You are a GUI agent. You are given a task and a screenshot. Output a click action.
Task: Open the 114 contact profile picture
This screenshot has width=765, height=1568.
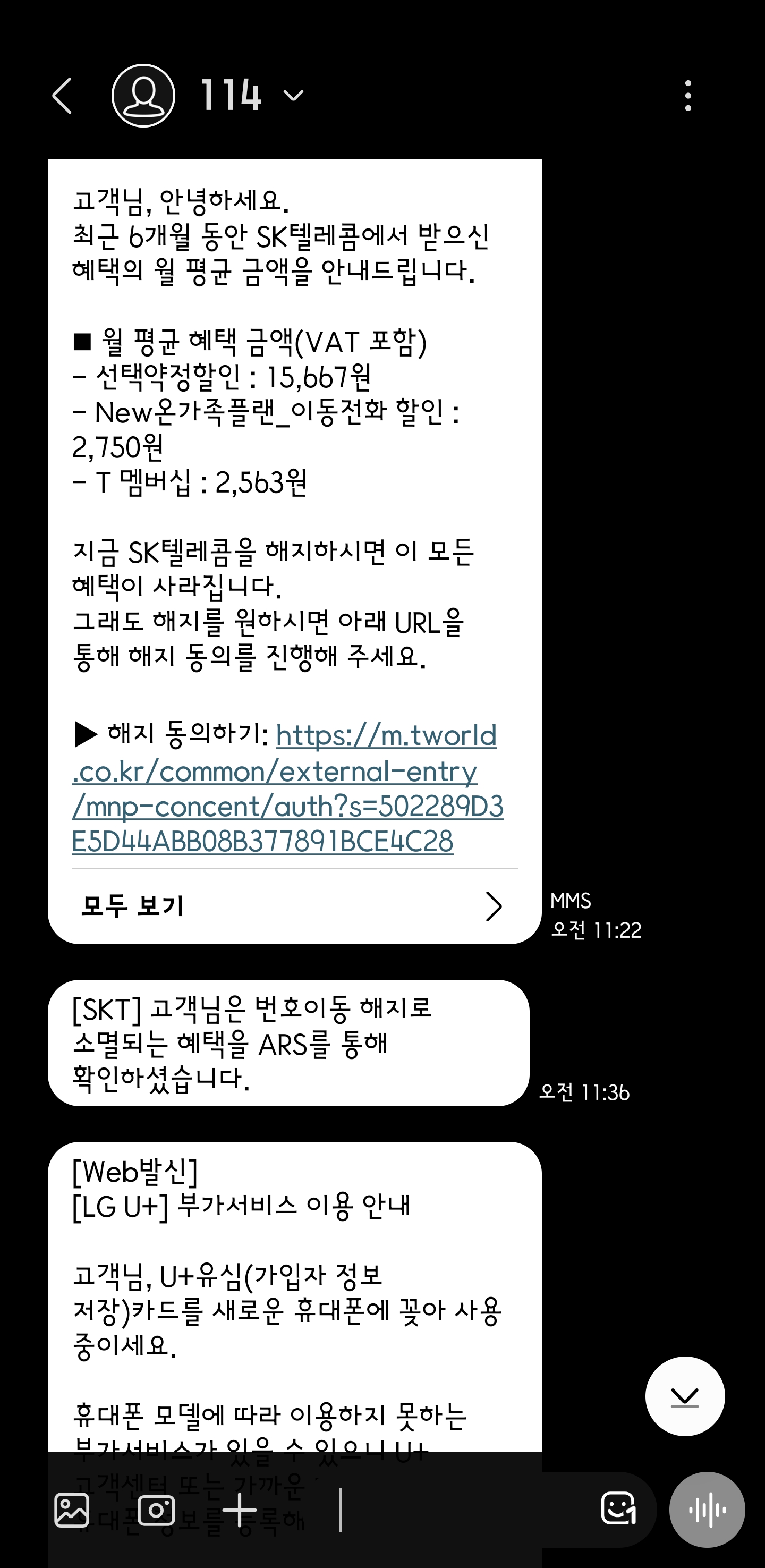[143, 96]
